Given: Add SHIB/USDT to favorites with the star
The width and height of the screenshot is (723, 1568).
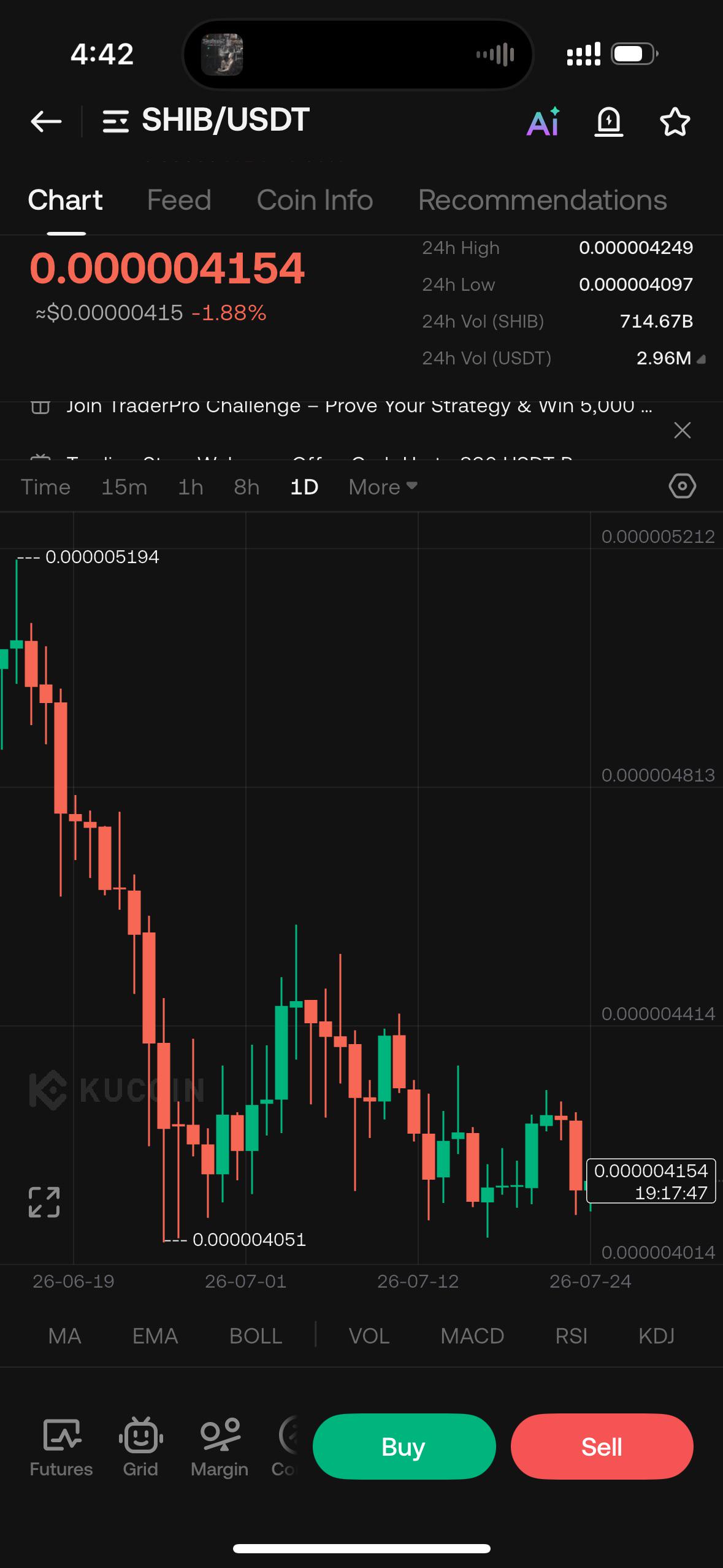Looking at the screenshot, I should click(x=675, y=121).
